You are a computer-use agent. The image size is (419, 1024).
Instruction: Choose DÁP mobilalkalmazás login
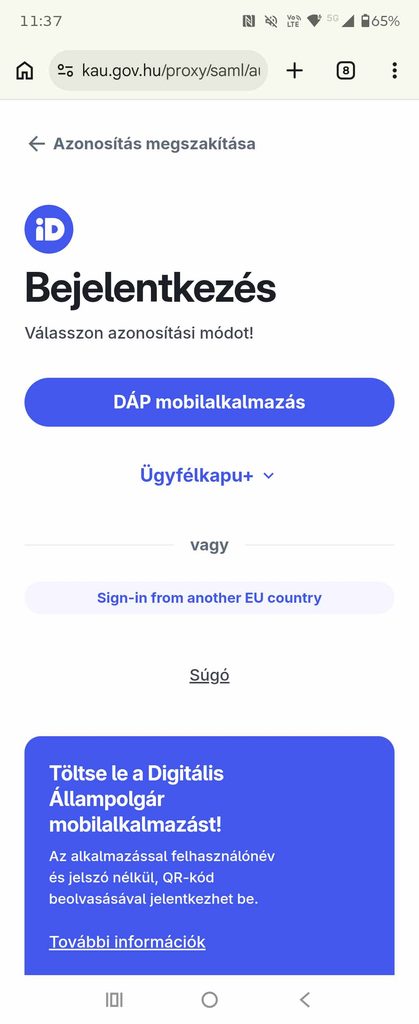click(210, 402)
